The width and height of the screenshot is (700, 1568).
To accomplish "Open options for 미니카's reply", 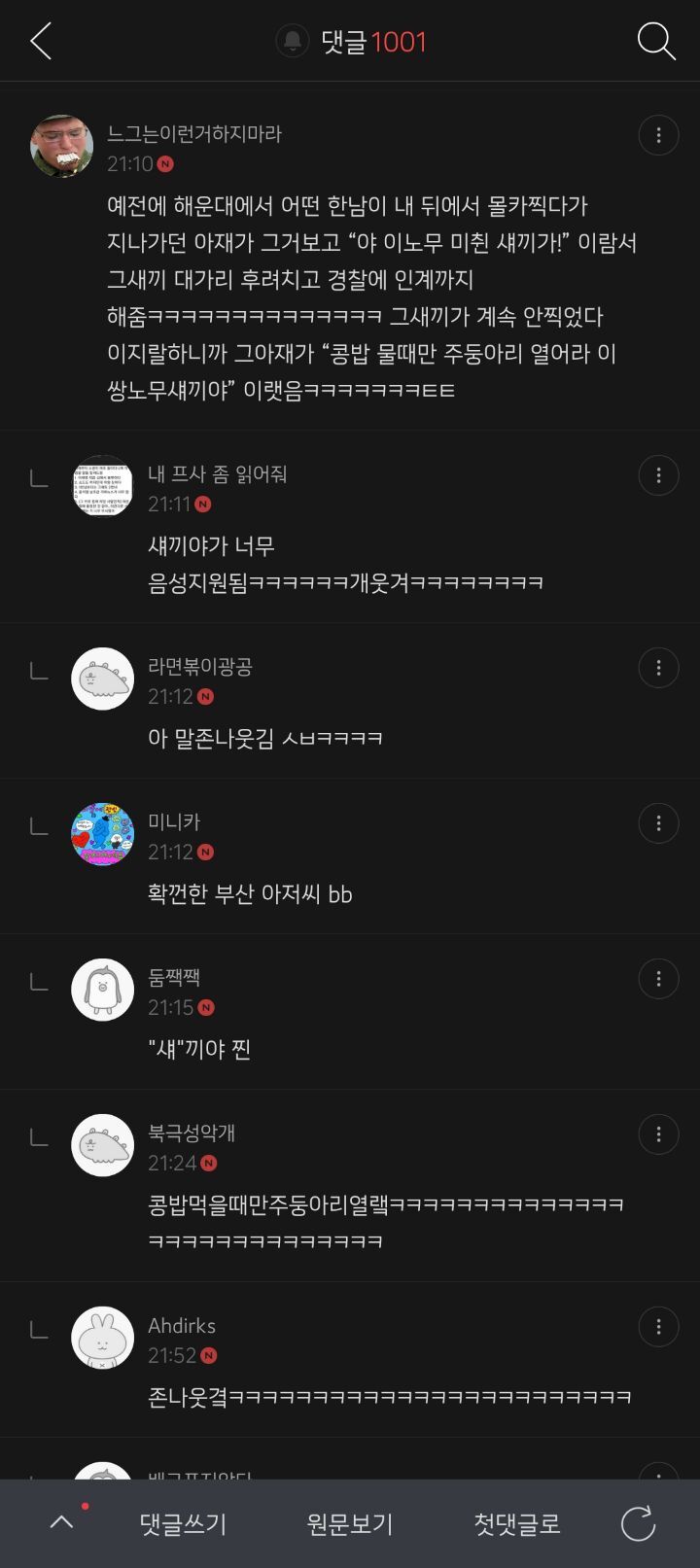I will (x=658, y=823).
